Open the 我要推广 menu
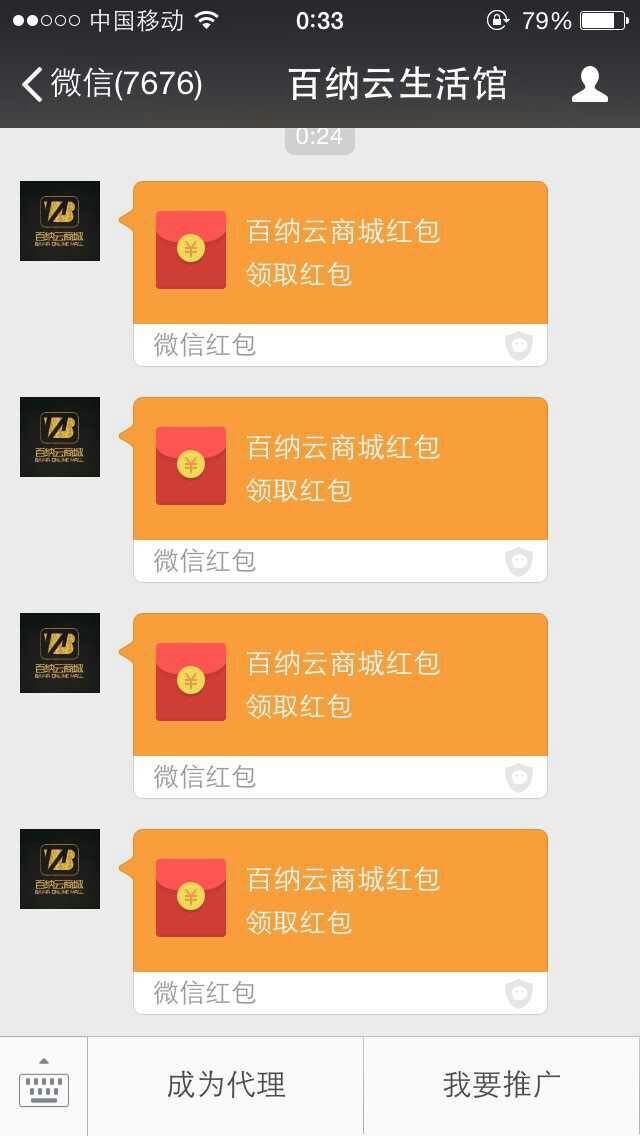640x1136 pixels. click(501, 1085)
